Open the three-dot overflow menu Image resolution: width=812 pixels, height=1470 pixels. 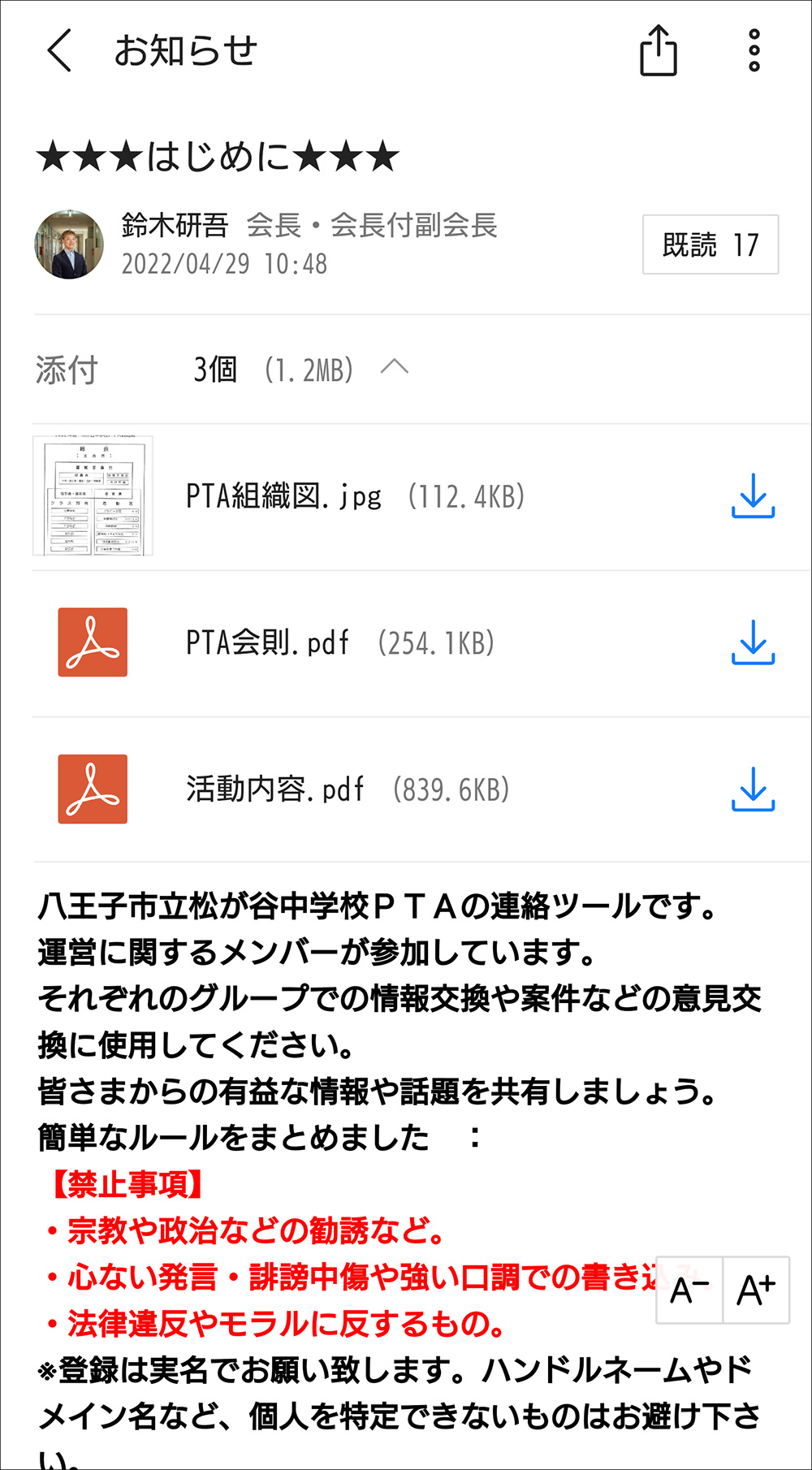click(754, 50)
